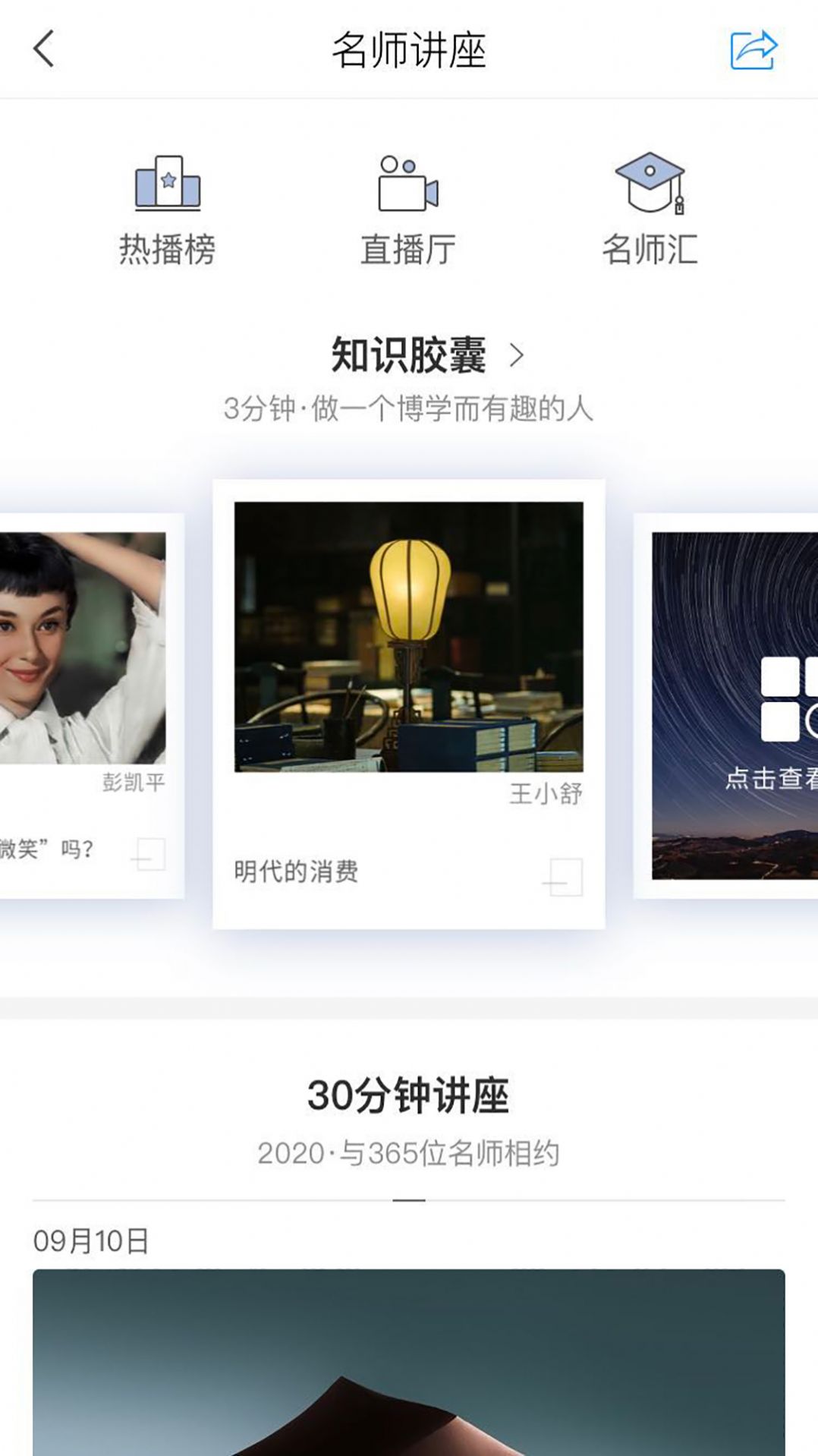Tap the 点击查看 link on star-trail card

[773, 776]
